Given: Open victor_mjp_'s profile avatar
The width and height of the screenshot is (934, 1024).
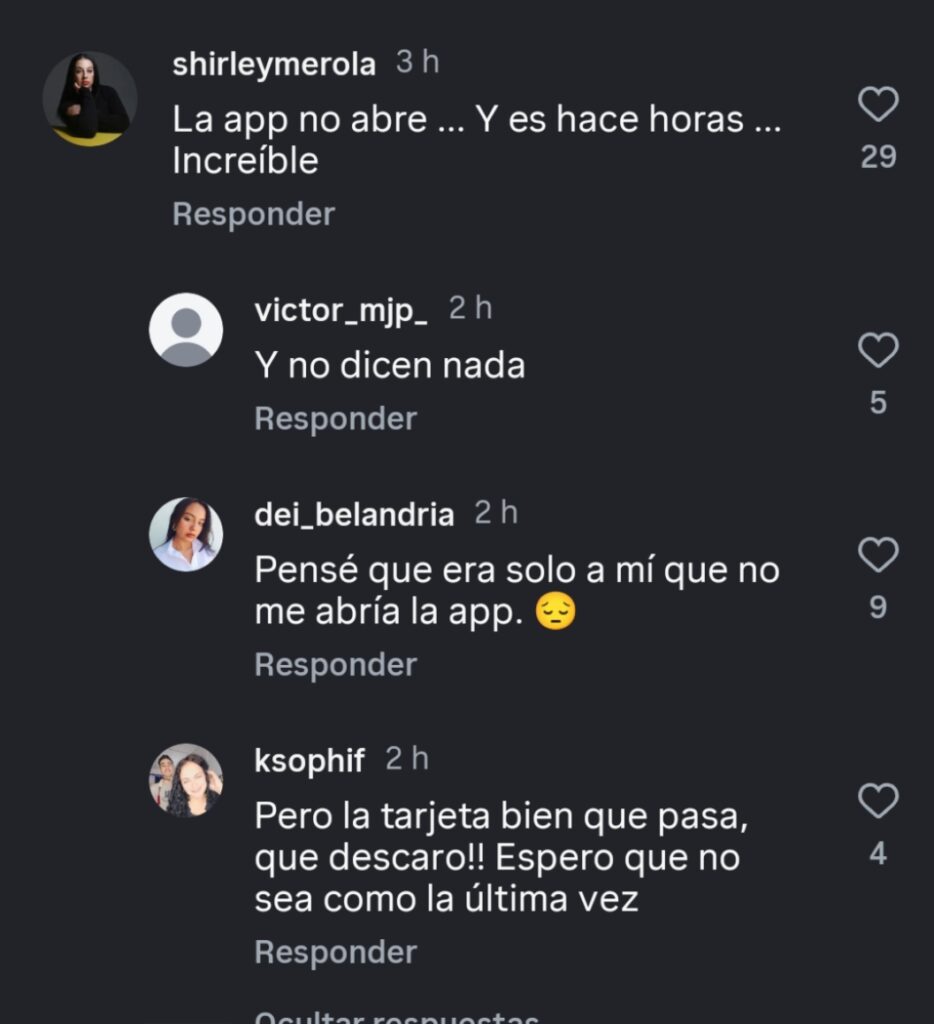Looking at the screenshot, I should tap(186, 330).
